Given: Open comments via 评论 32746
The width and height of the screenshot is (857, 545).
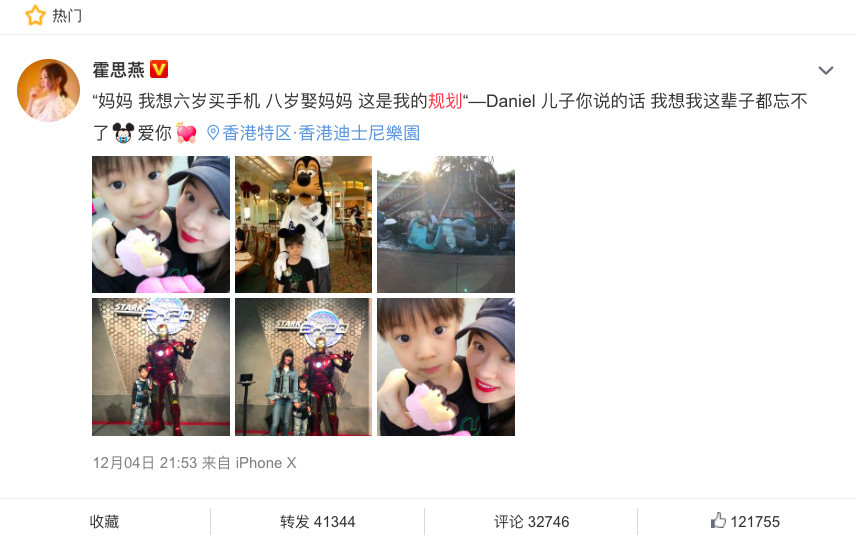Looking at the screenshot, I should coord(532,522).
